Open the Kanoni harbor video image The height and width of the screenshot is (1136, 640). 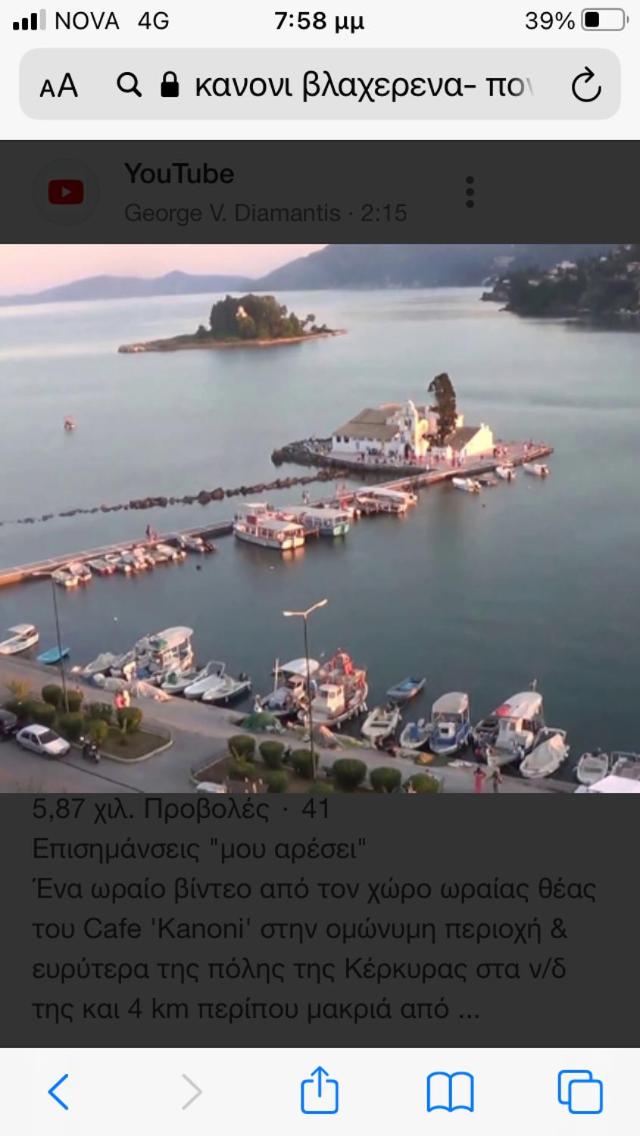tap(320, 518)
